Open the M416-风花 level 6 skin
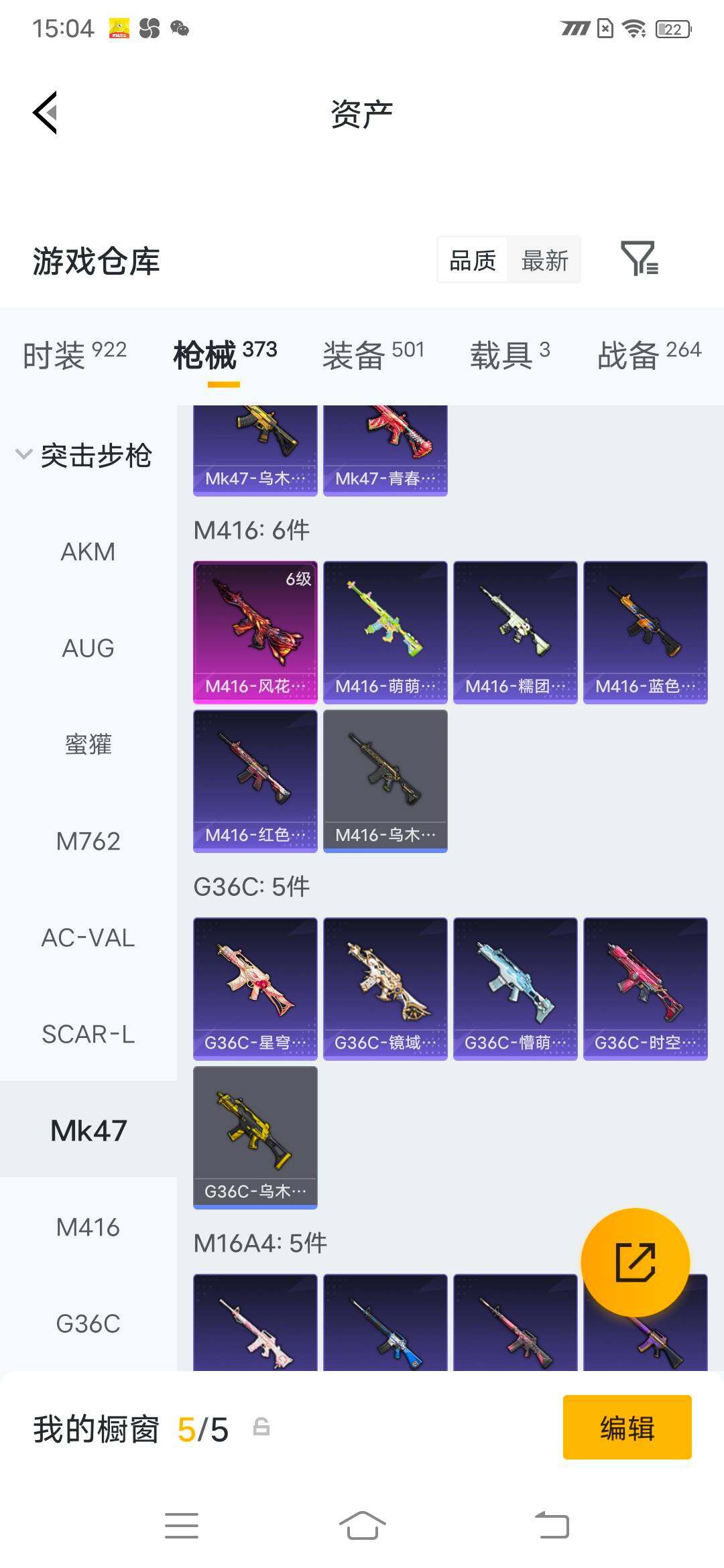This screenshot has height=1568, width=724. [x=255, y=633]
